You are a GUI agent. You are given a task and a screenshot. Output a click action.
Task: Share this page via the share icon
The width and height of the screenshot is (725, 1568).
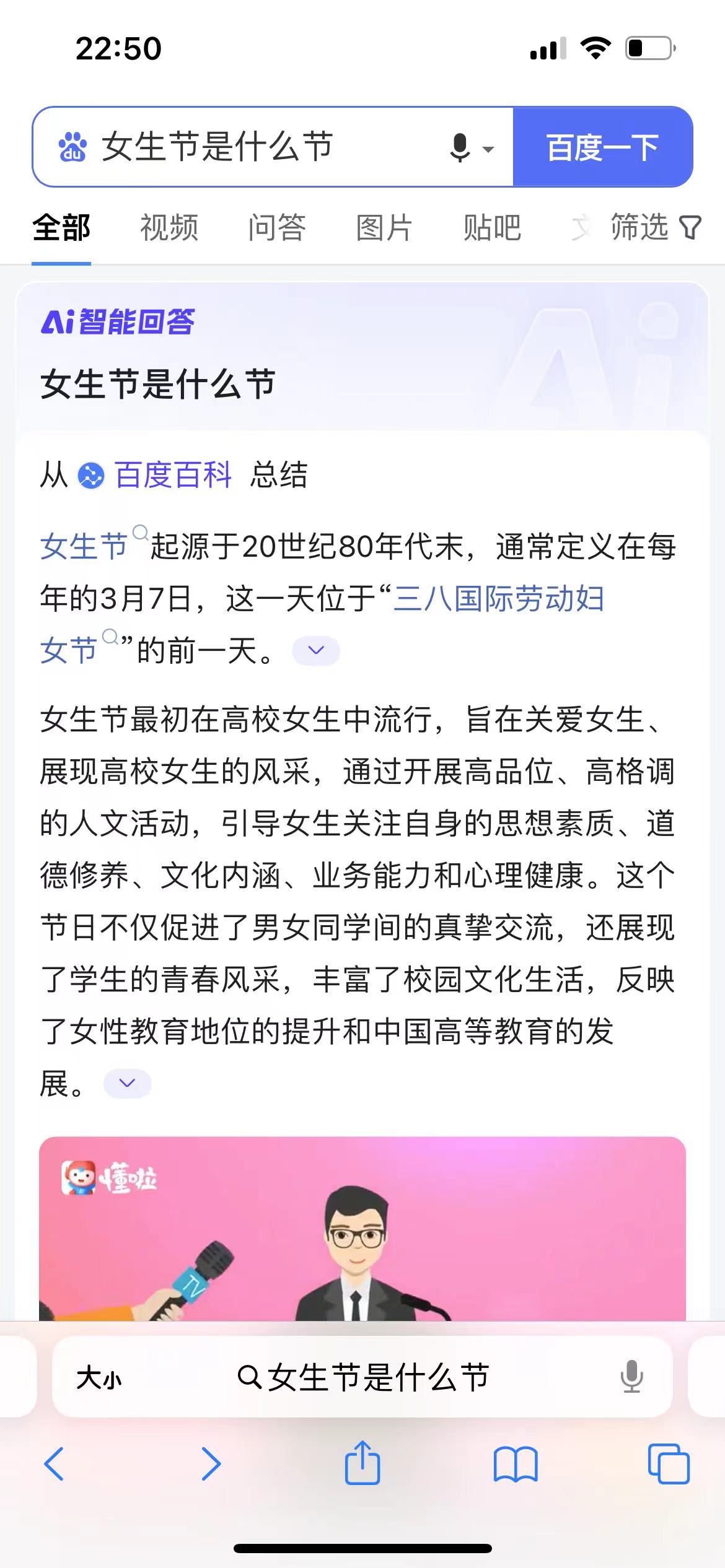[x=362, y=1463]
